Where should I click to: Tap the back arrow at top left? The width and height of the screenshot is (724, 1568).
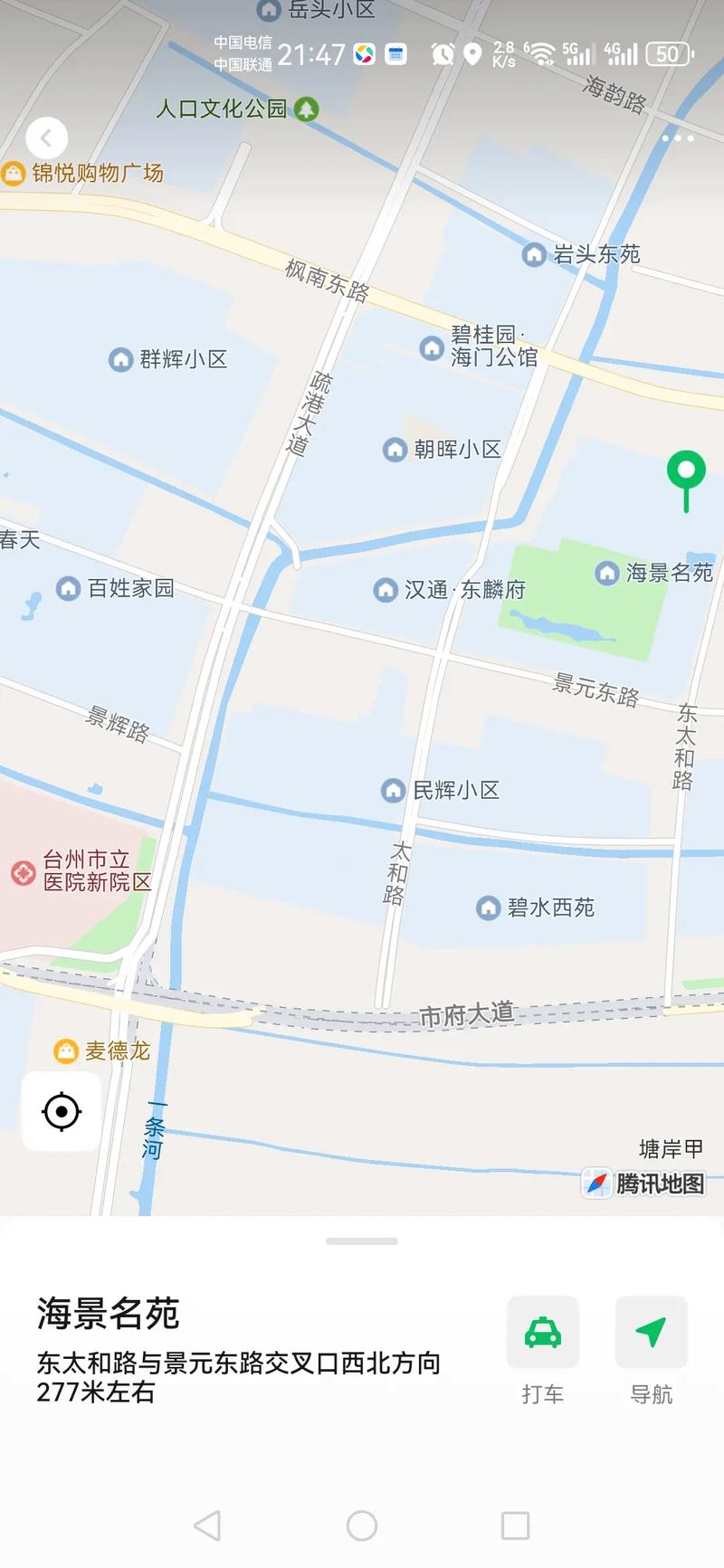click(46, 138)
